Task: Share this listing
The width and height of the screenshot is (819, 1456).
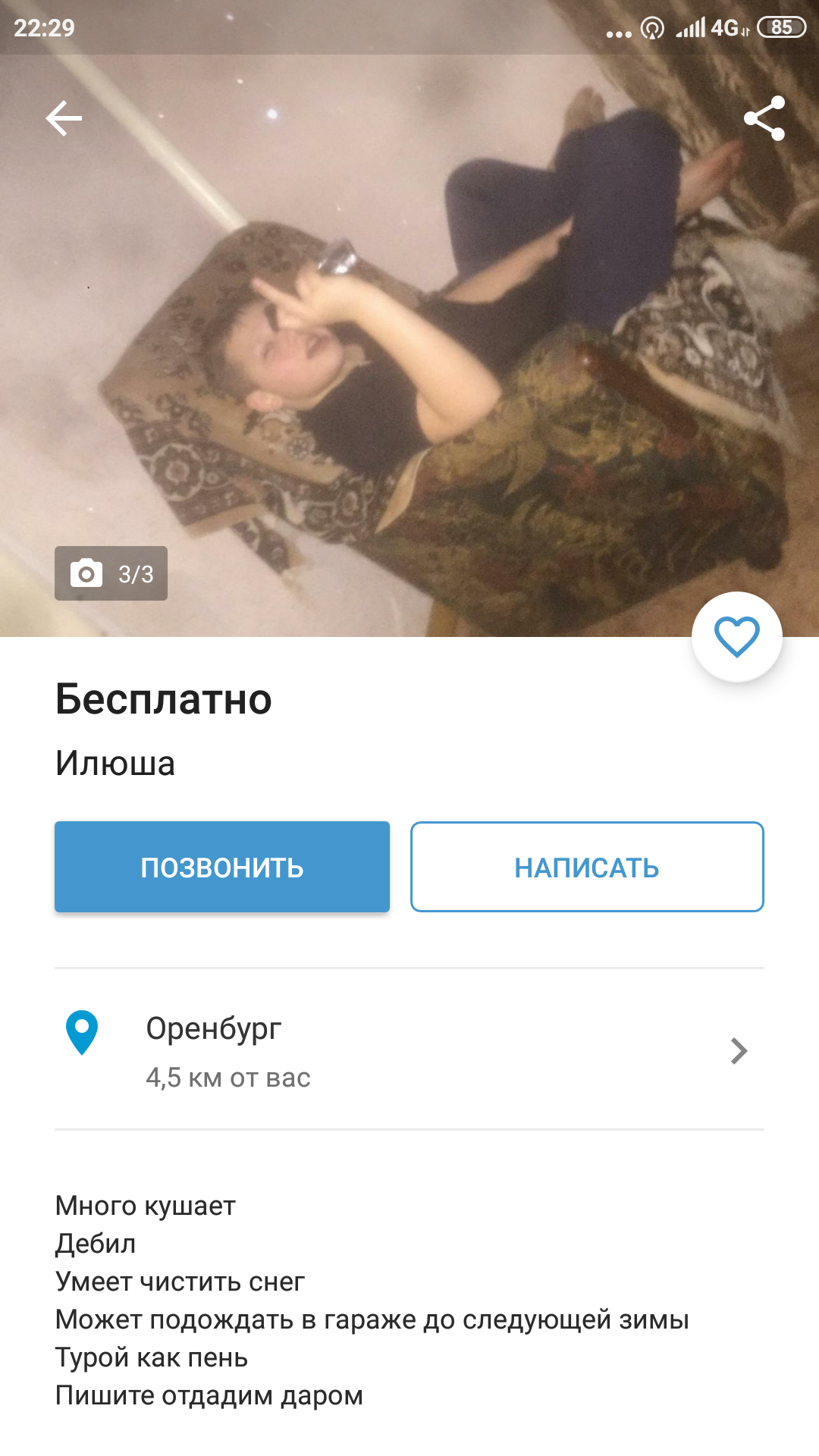Action: 764,118
